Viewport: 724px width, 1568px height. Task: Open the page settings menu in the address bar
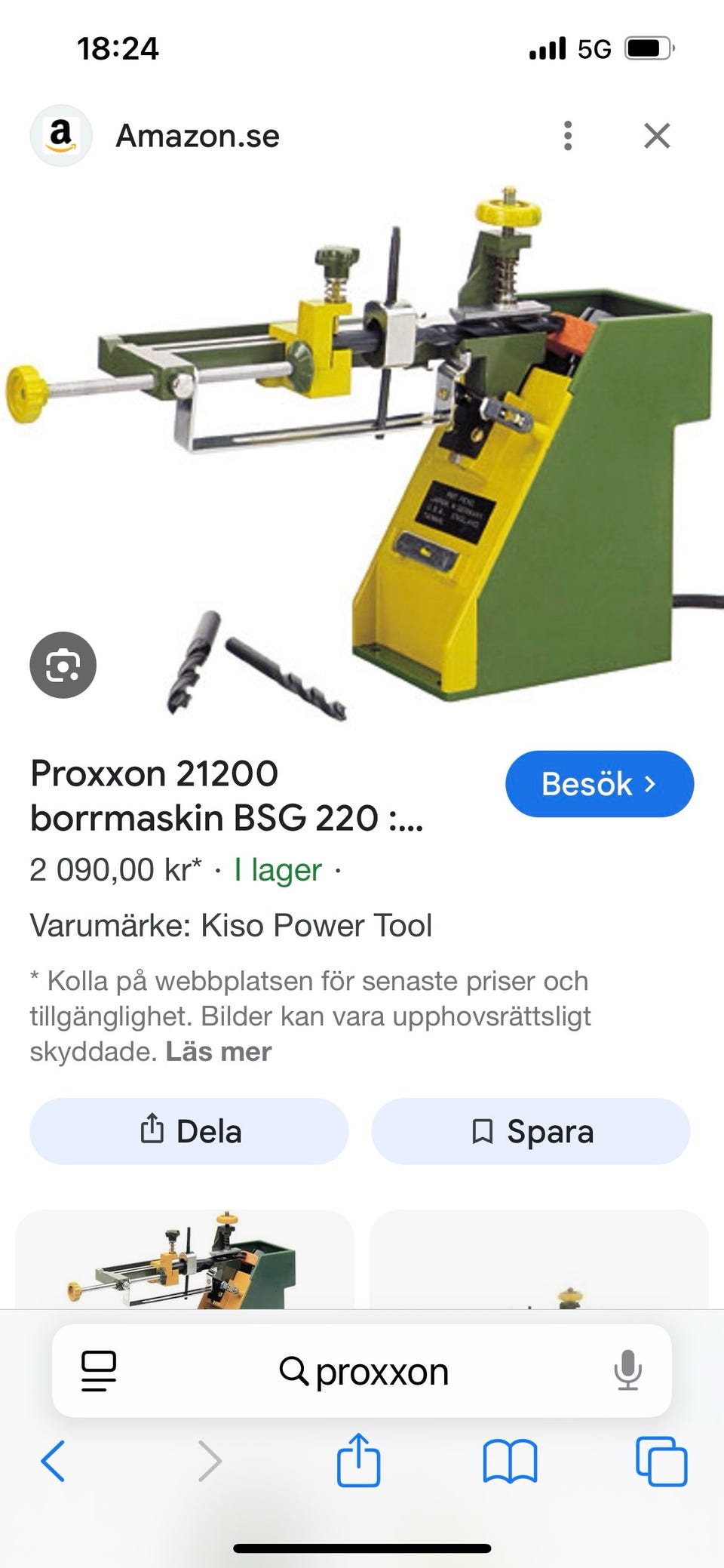pos(99,1370)
